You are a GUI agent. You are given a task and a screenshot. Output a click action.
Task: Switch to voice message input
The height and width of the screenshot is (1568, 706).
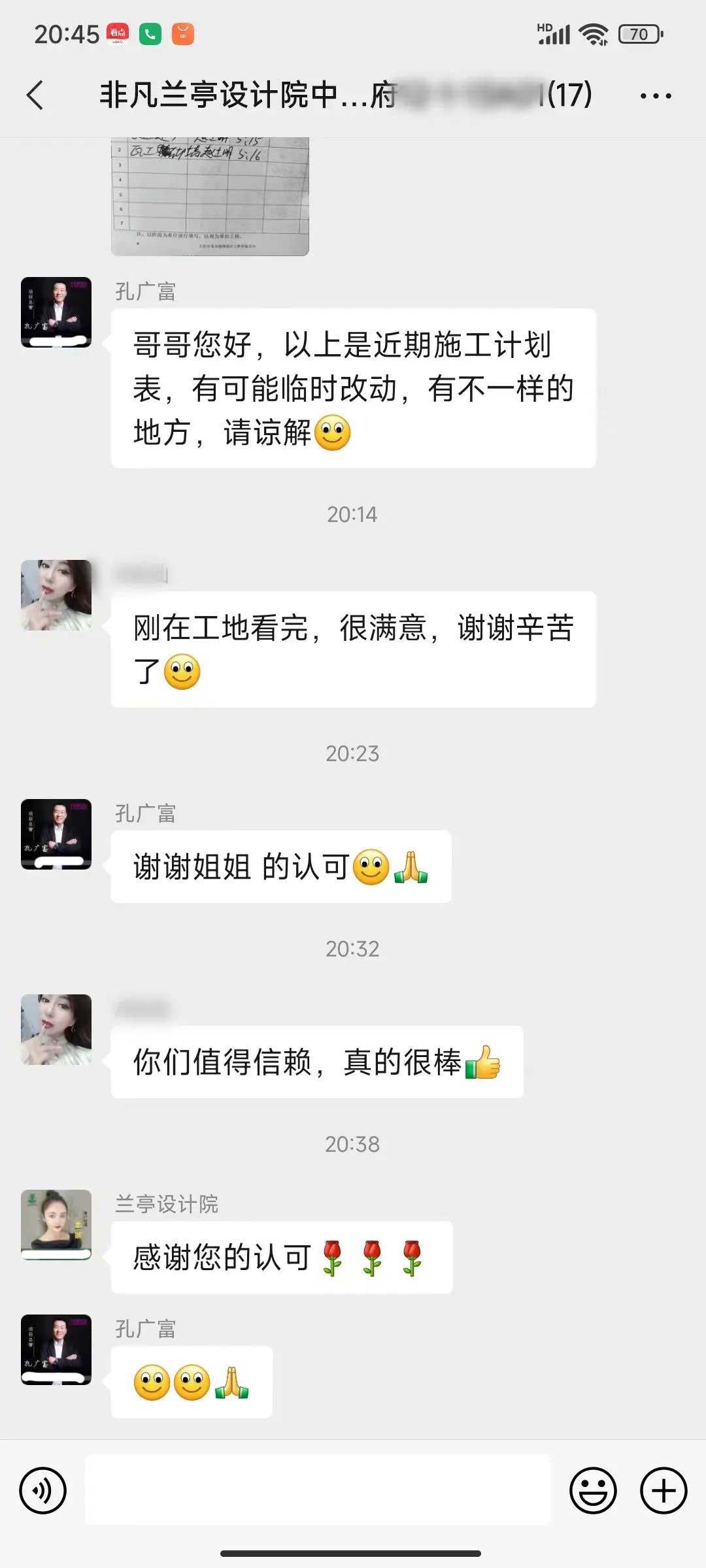click(x=43, y=1490)
